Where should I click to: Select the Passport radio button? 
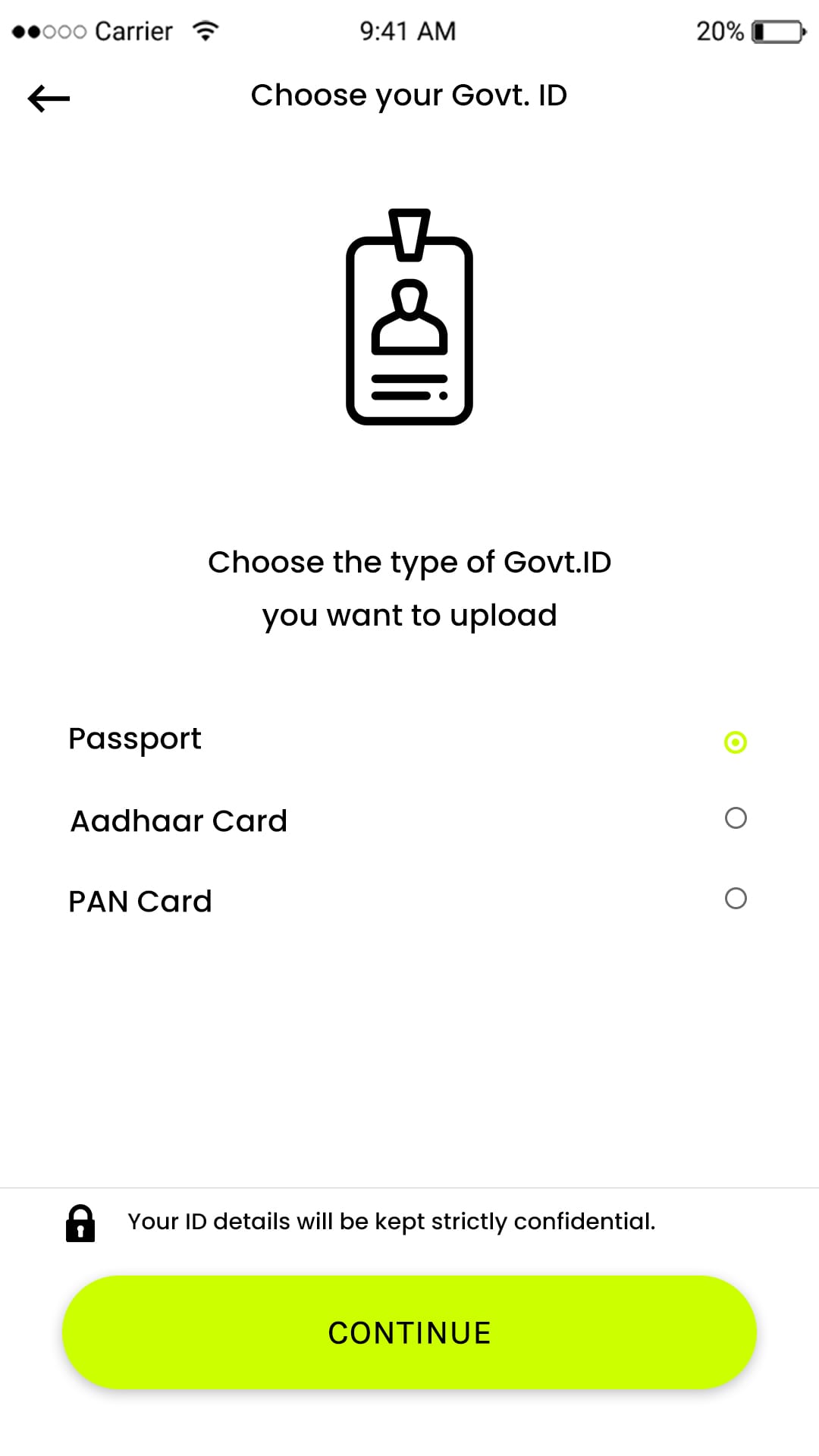734,742
